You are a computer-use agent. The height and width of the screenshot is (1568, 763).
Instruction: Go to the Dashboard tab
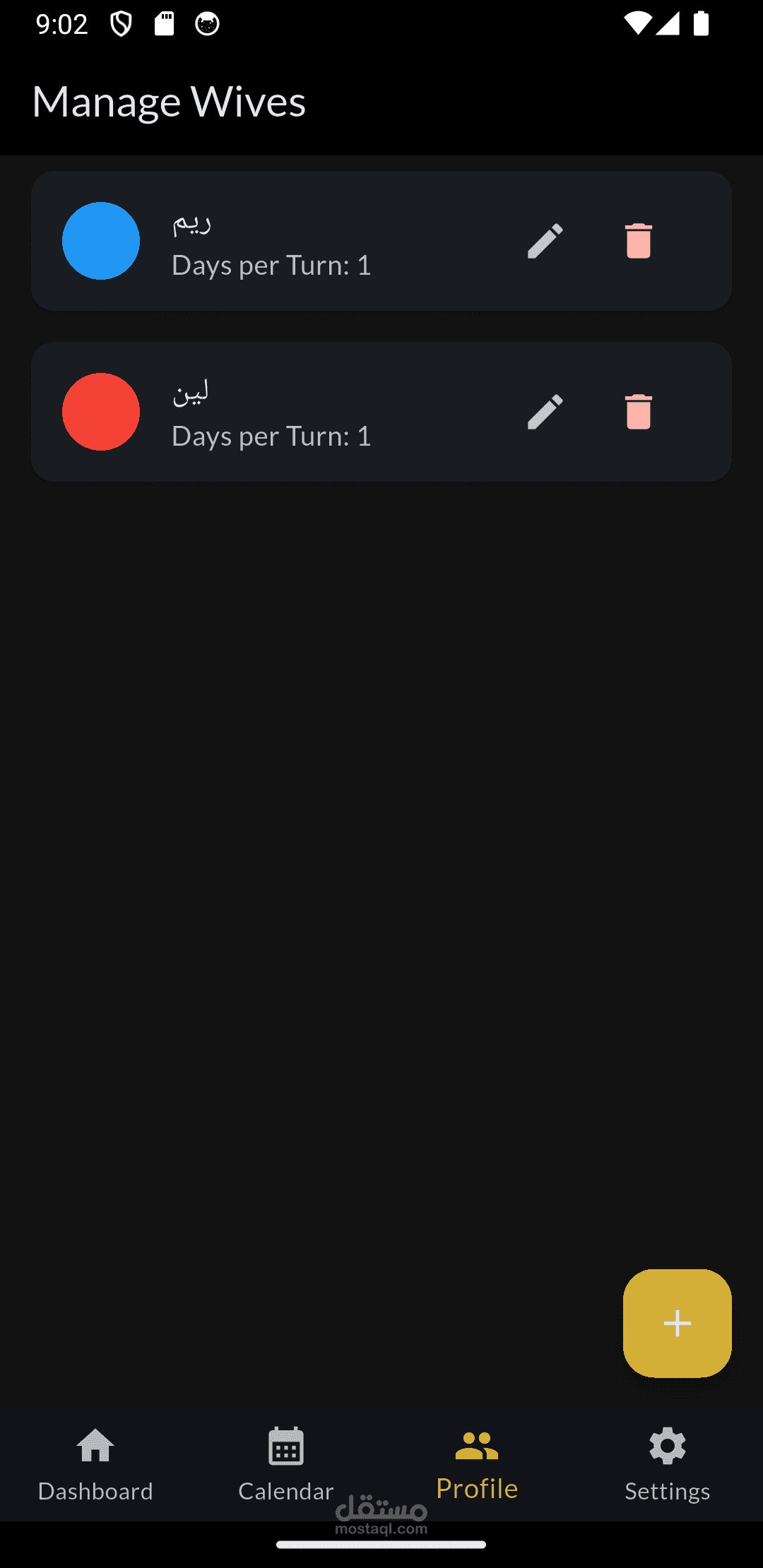pyautogui.click(x=95, y=1464)
